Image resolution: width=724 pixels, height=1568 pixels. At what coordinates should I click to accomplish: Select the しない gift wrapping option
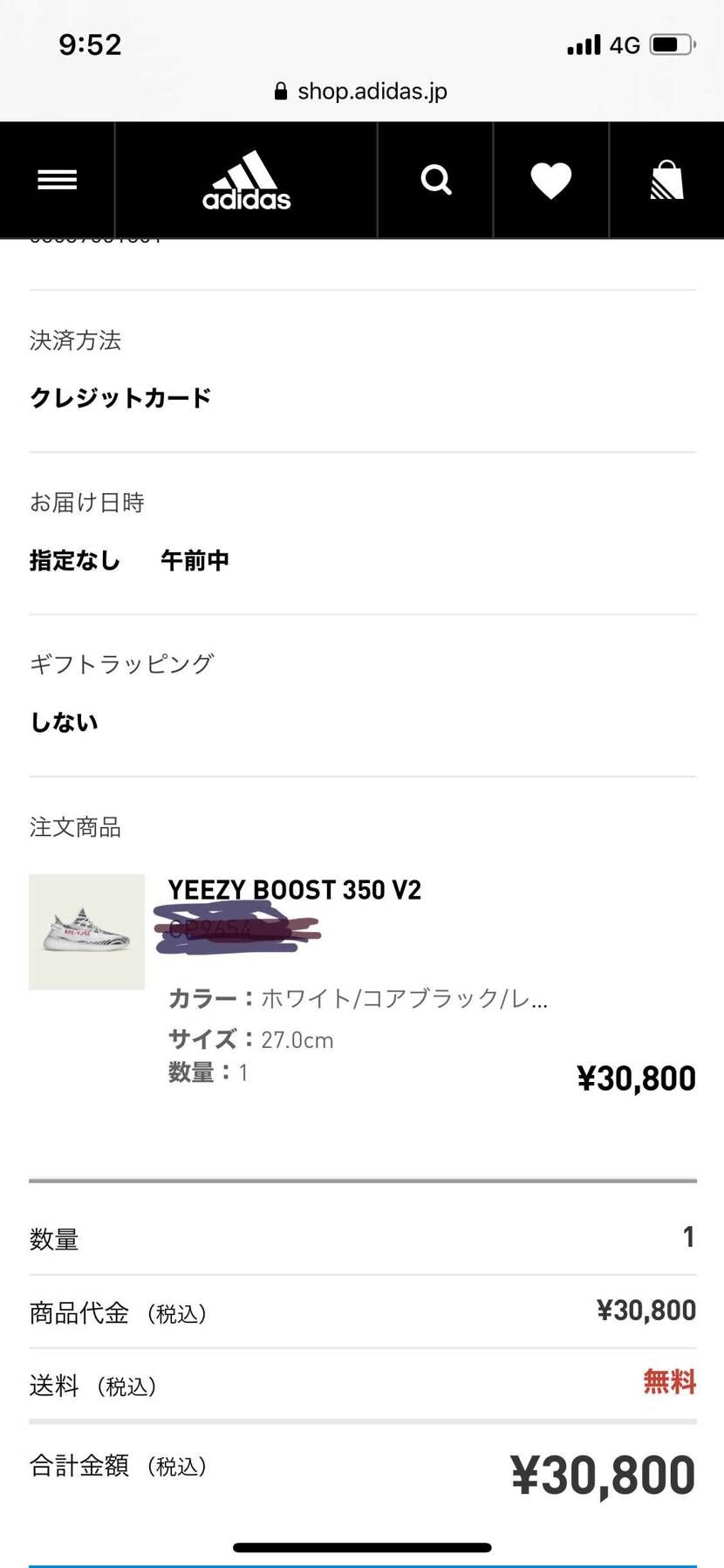tap(63, 722)
